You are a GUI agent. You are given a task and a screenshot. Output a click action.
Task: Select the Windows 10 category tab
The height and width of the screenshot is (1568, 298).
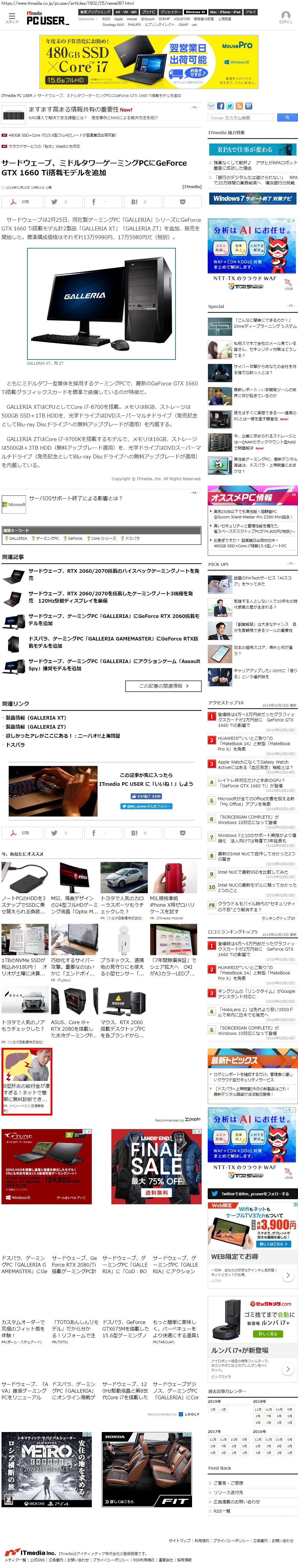pyautogui.click(x=195, y=11)
